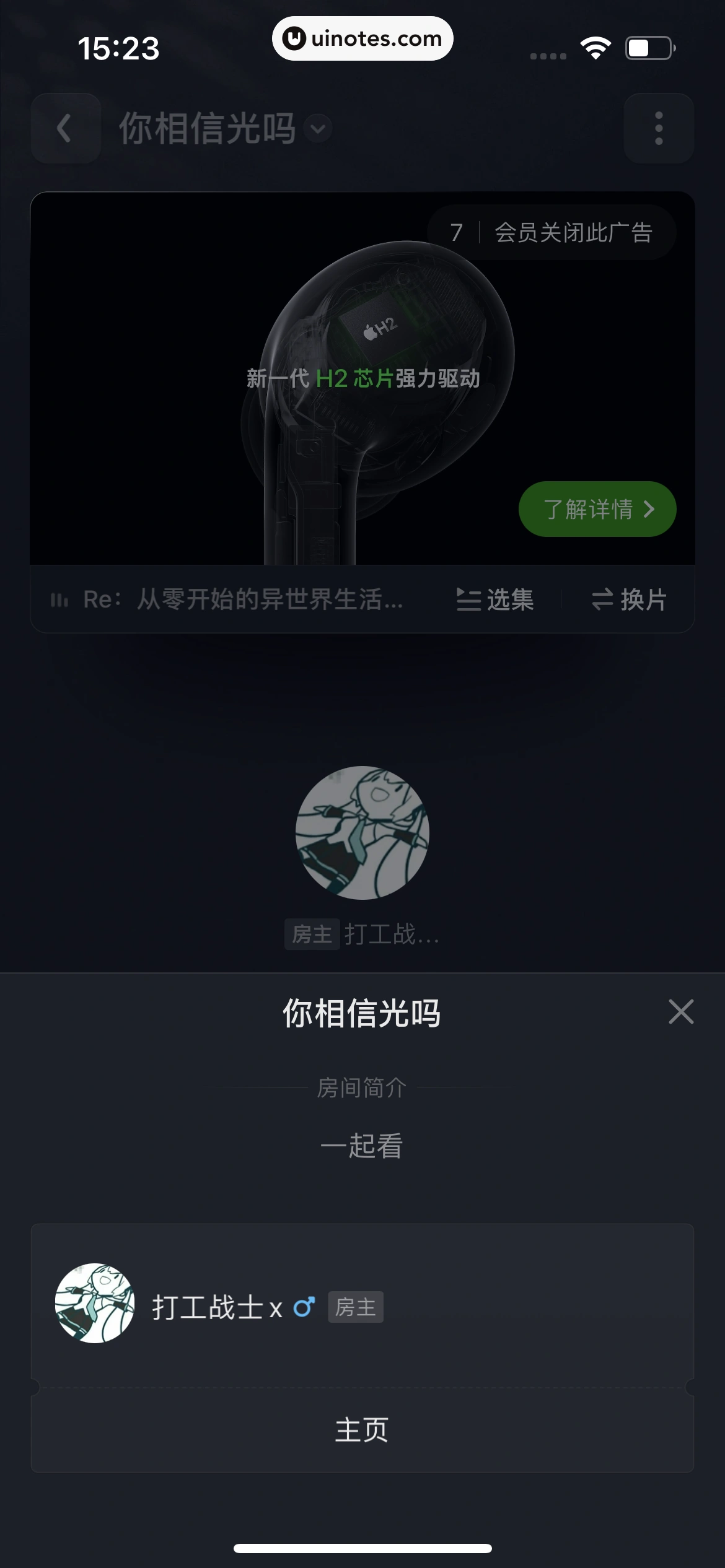Click 会员关闭此广告 to dismiss ad
This screenshot has height=1568, width=725.
[573, 232]
